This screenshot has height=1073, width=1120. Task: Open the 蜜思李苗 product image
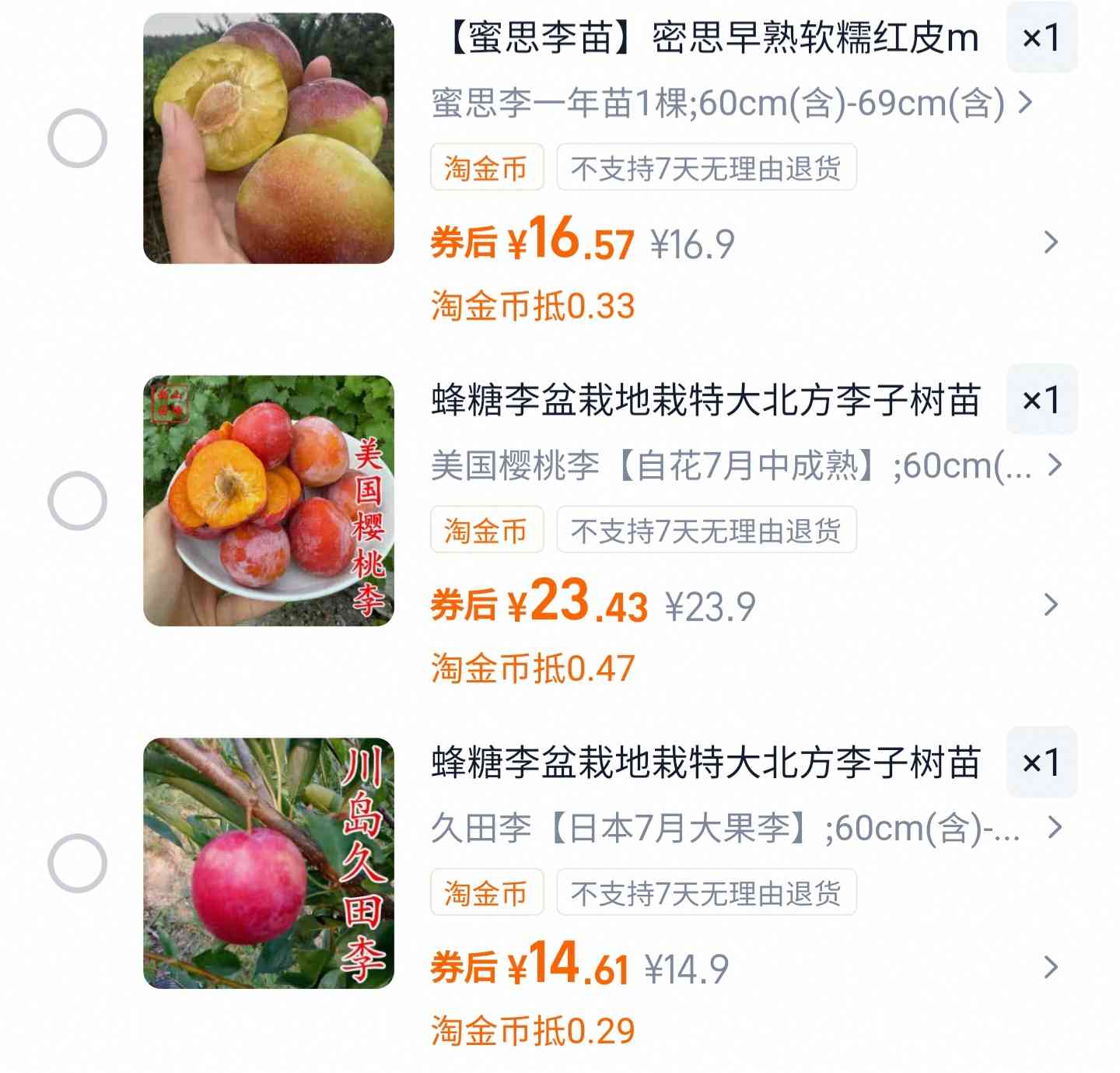coord(268,139)
